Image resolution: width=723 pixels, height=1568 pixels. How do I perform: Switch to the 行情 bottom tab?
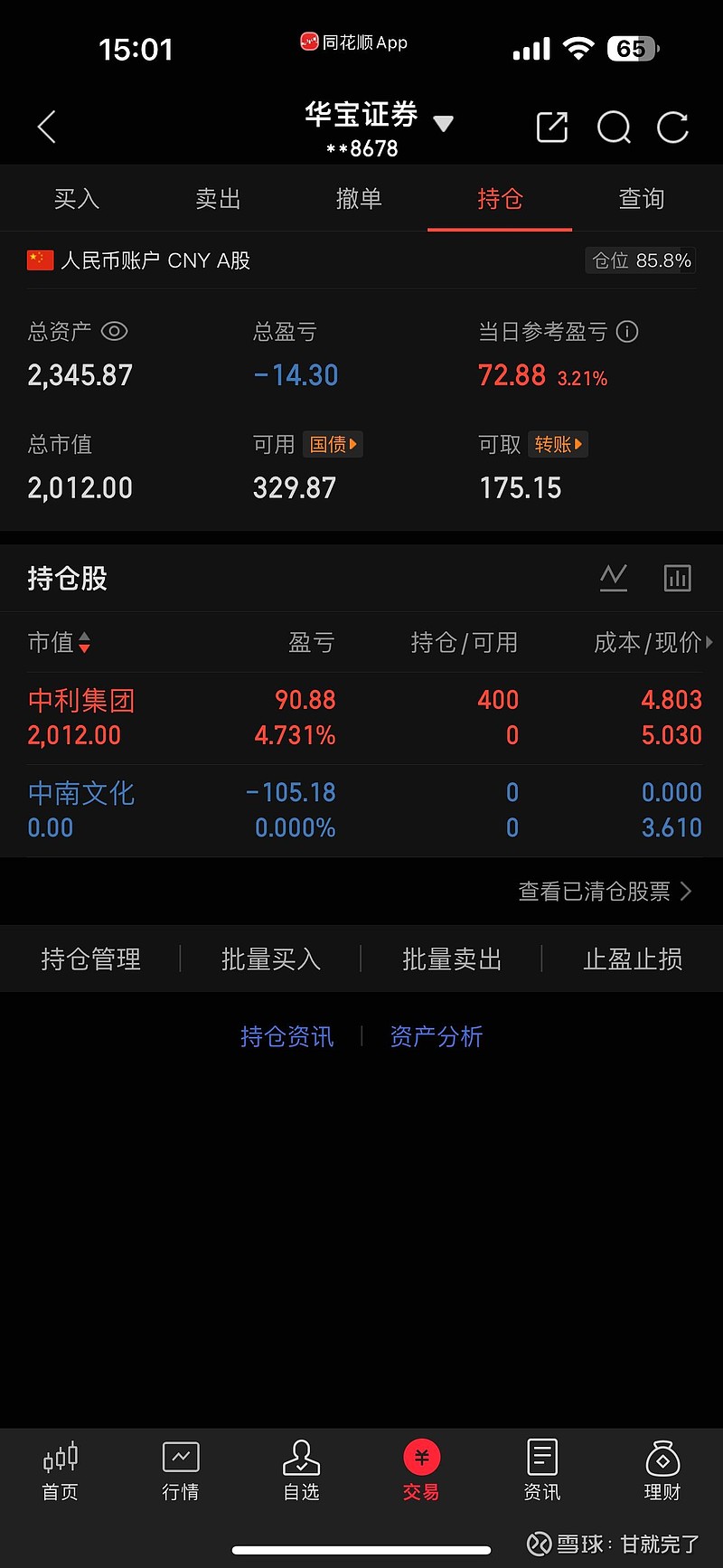click(x=181, y=1470)
